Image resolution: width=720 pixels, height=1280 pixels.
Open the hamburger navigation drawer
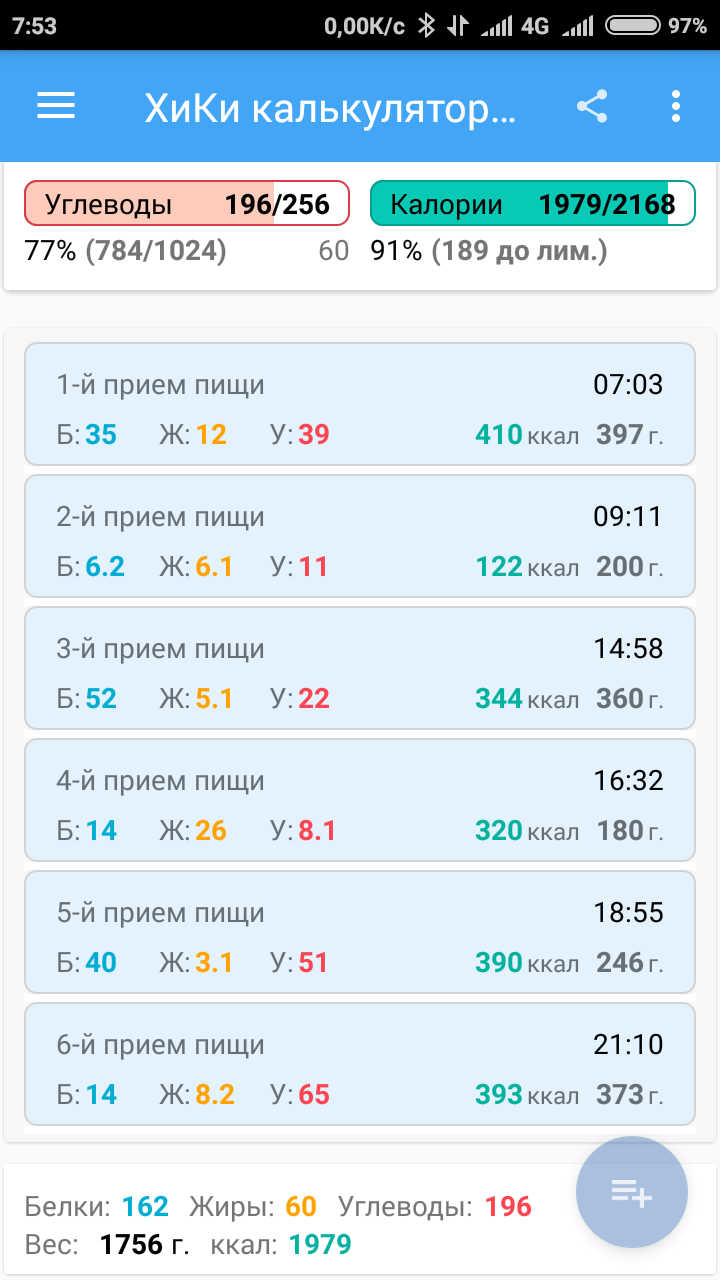click(x=56, y=106)
